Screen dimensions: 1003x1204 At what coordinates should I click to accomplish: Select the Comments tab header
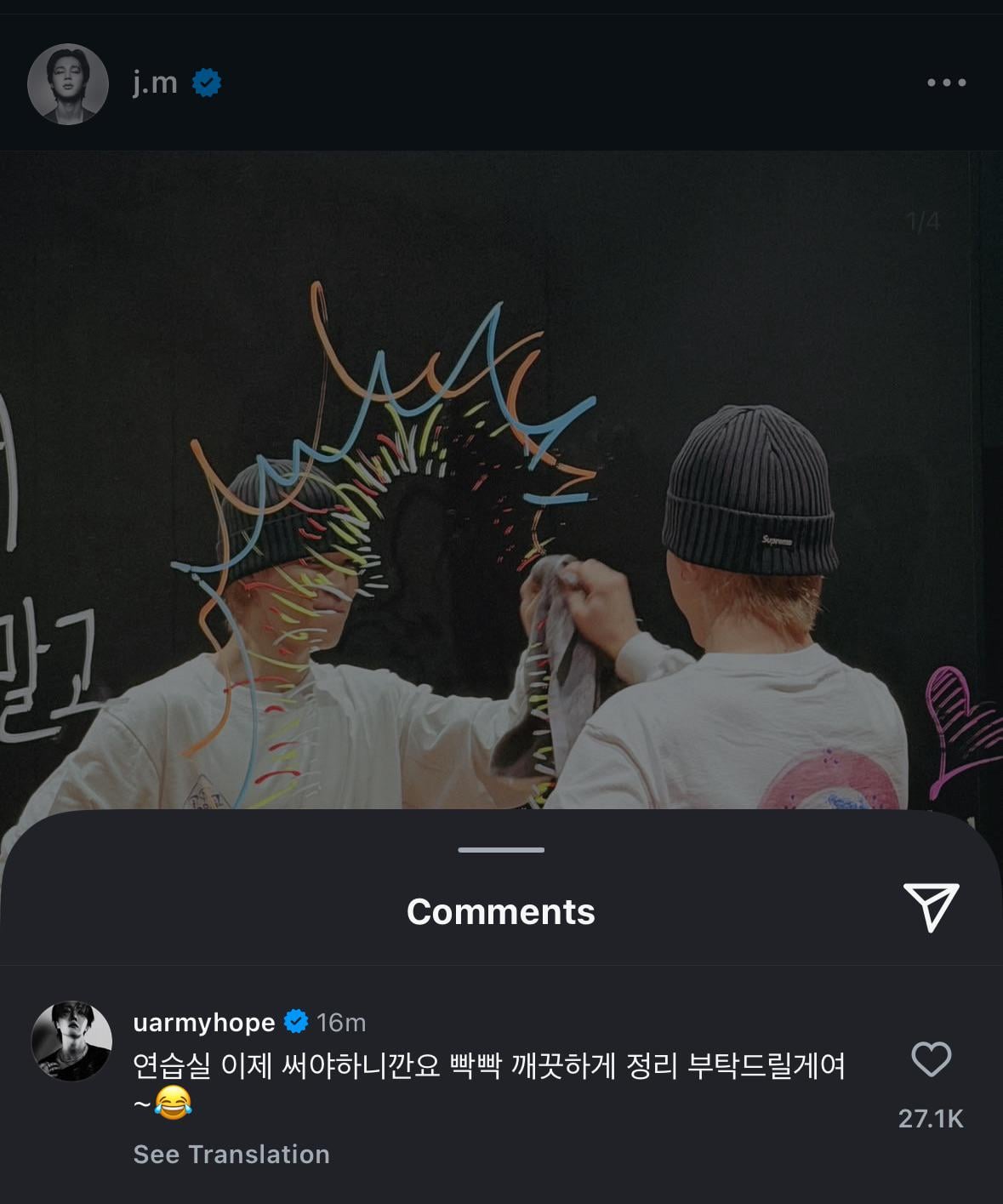[500, 911]
